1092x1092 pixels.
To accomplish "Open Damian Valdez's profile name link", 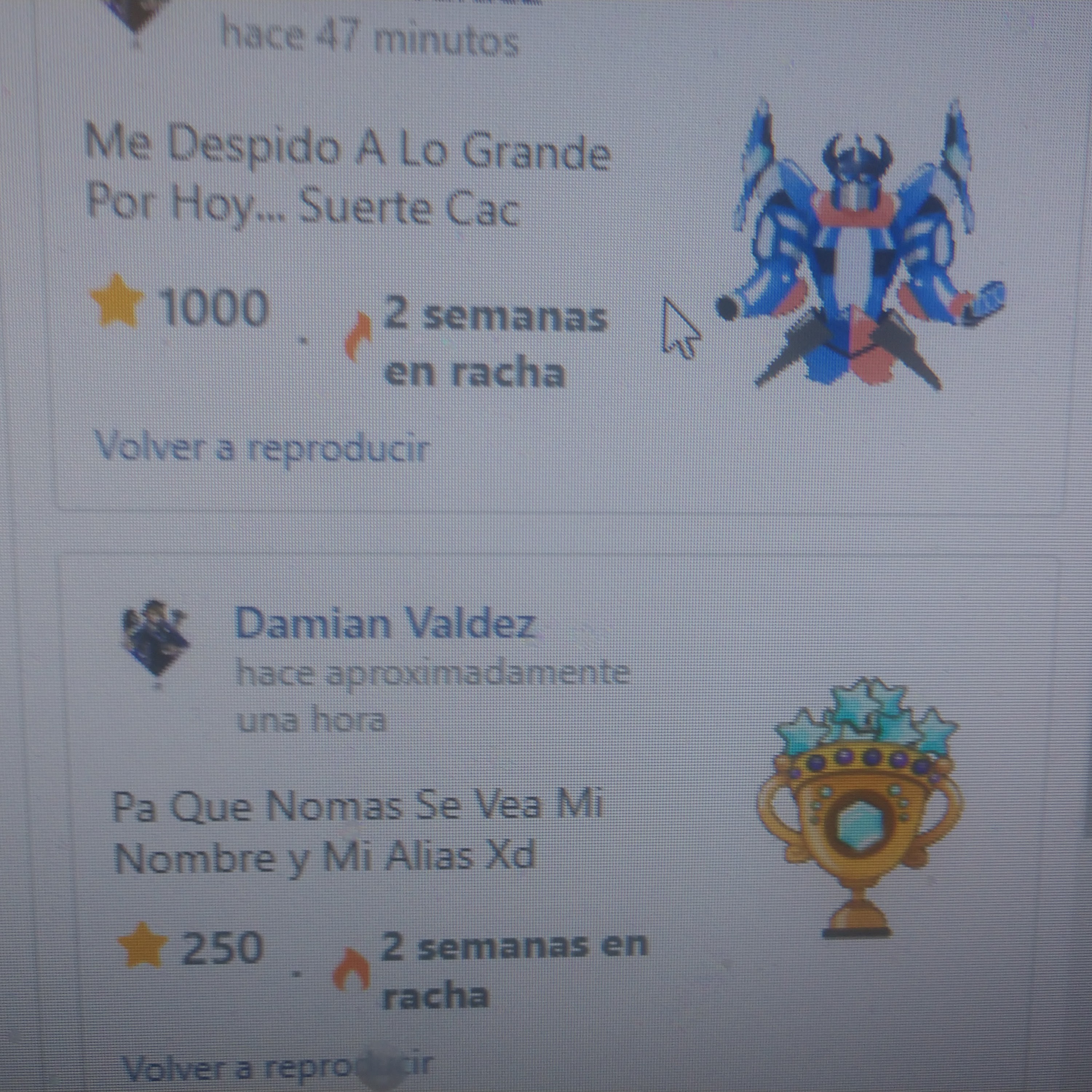I will (x=384, y=624).
